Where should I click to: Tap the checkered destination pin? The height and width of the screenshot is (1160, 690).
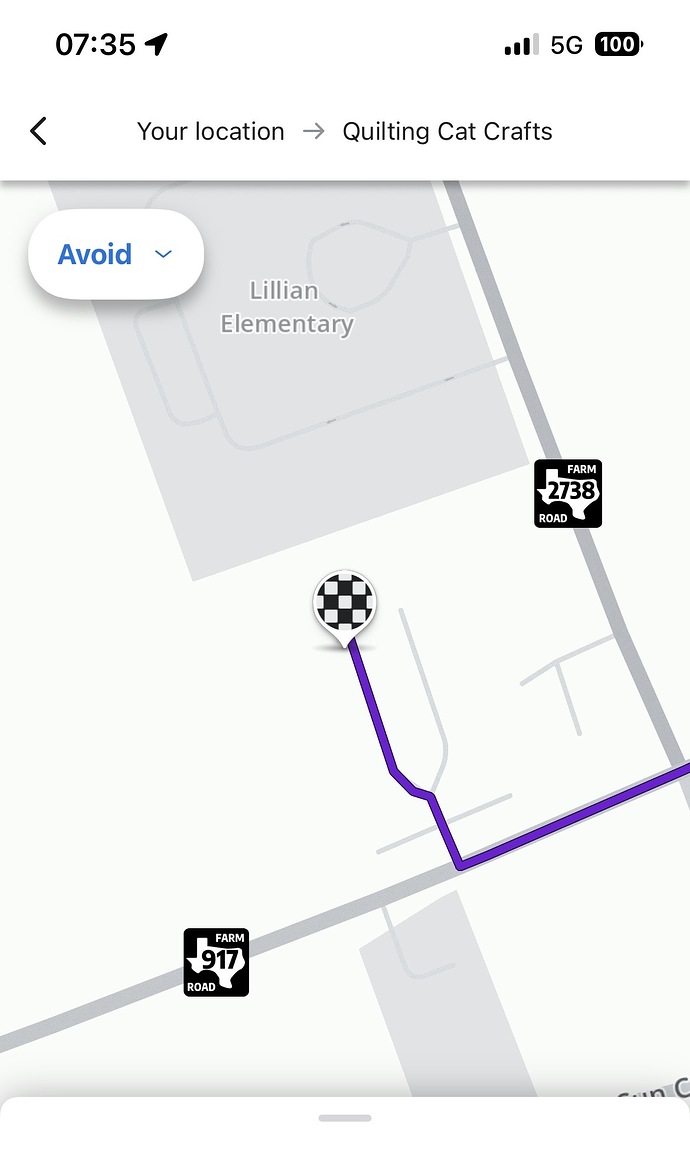(x=345, y=603)
